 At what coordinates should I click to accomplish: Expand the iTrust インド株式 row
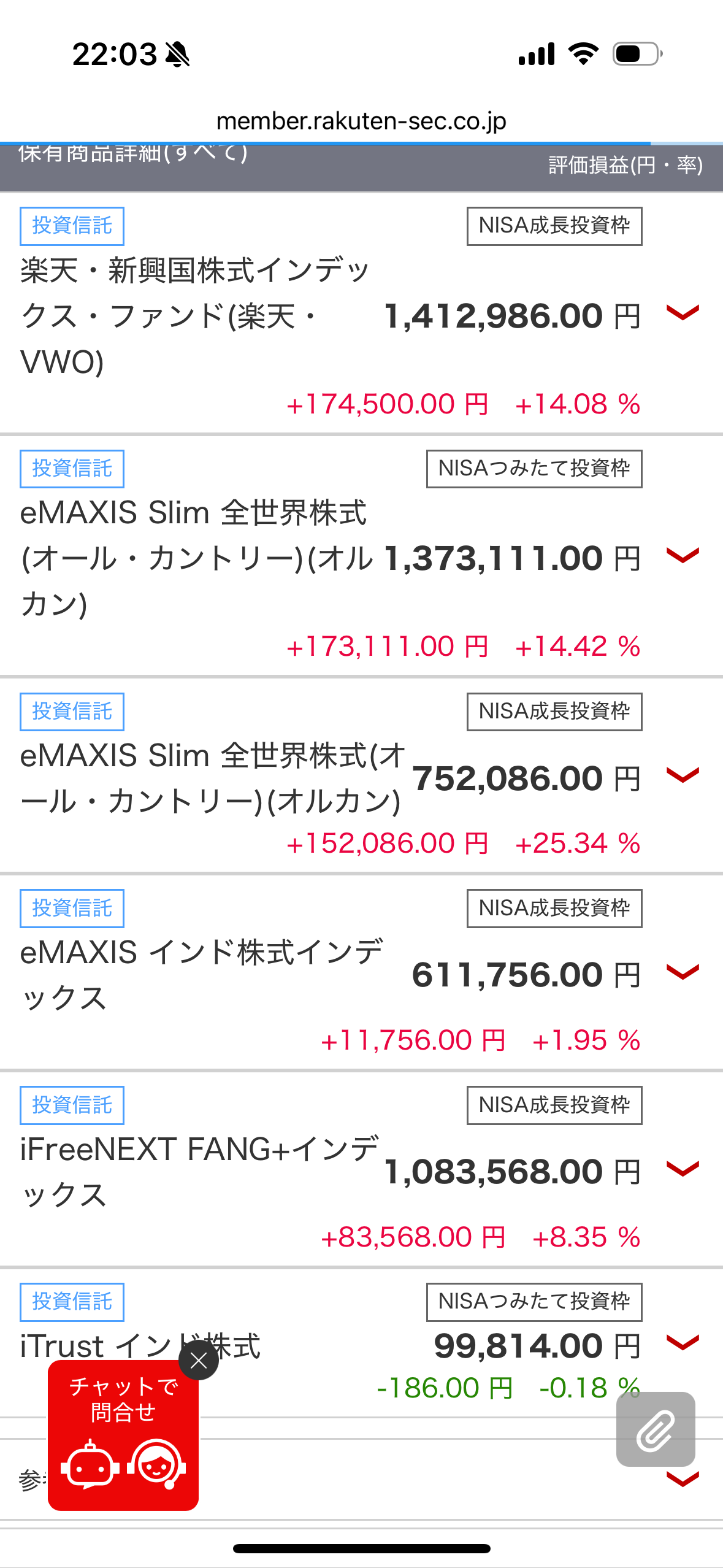683,1342
